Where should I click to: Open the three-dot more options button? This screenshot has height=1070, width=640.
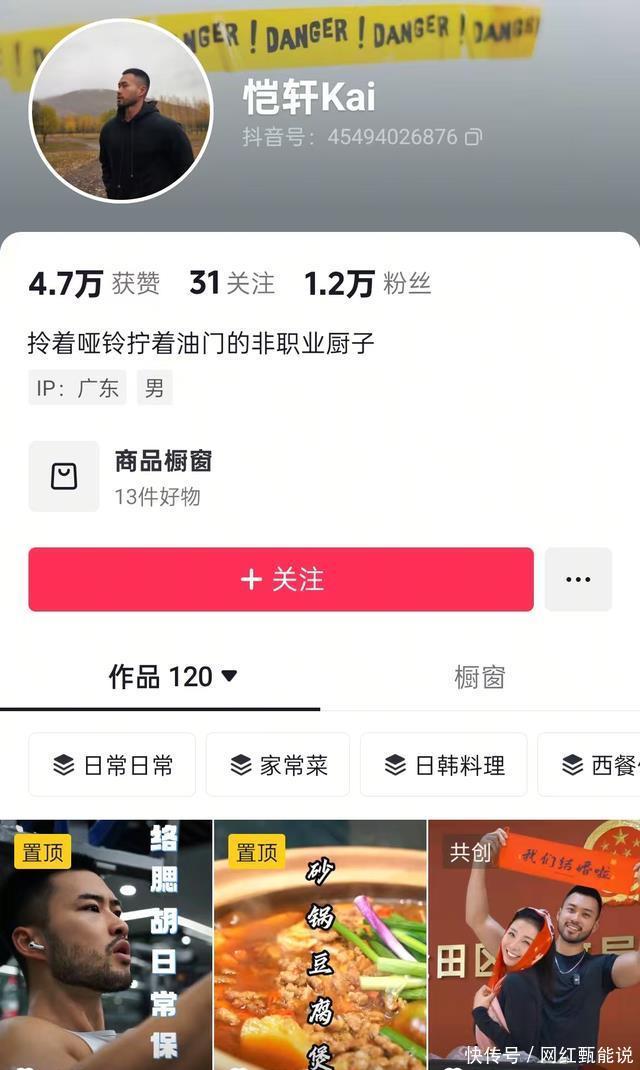coord(578,579)
